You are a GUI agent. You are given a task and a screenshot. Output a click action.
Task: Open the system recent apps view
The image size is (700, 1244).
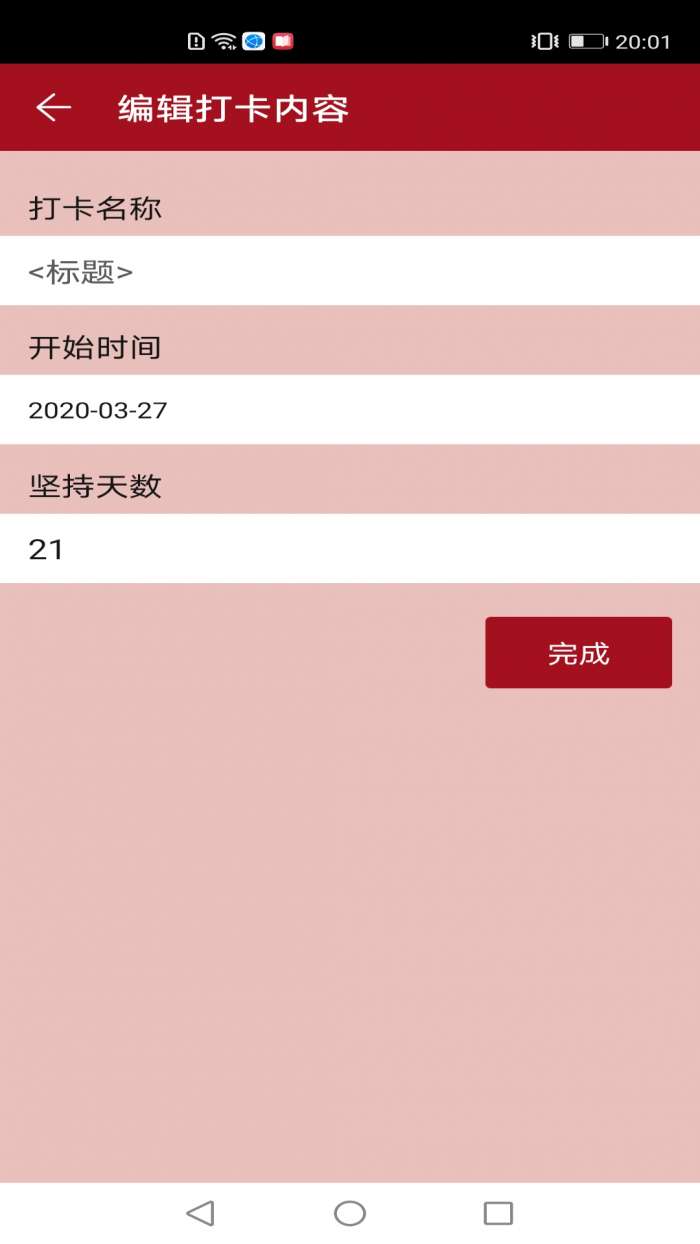[x=498, y=1213]
